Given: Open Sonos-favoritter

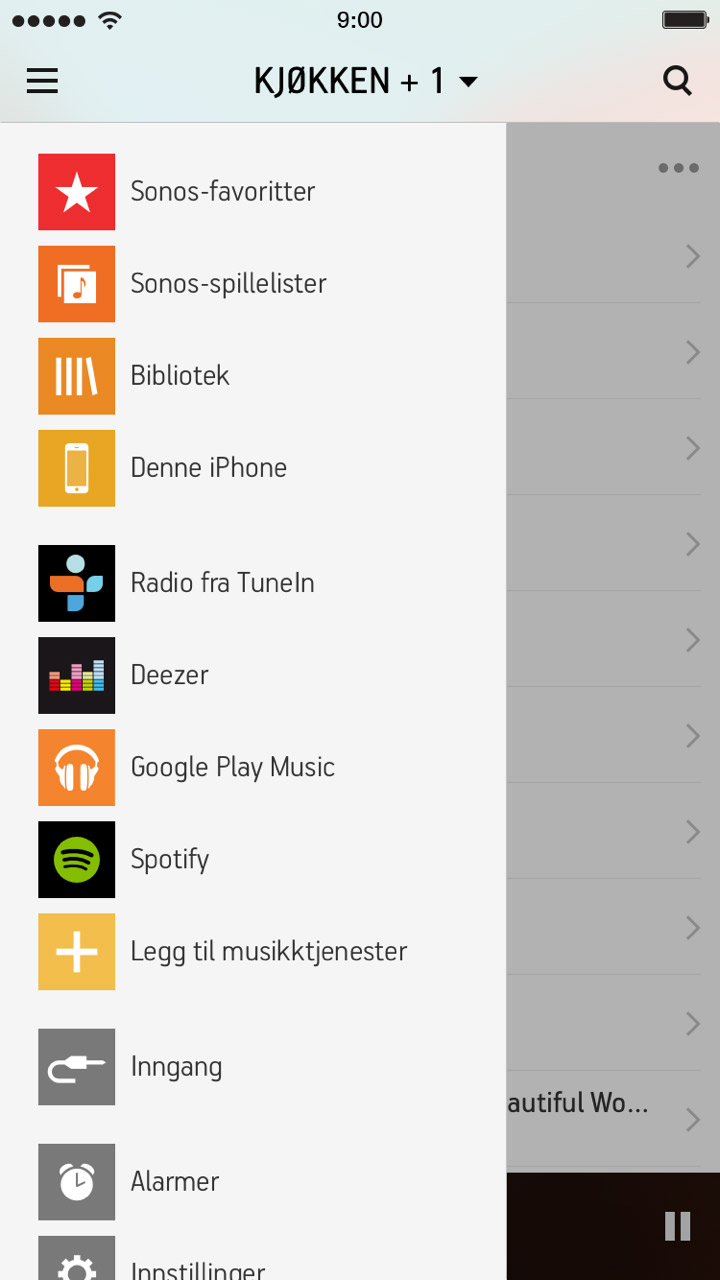Looking at the screenshot, I should click(x=253, y=192).
